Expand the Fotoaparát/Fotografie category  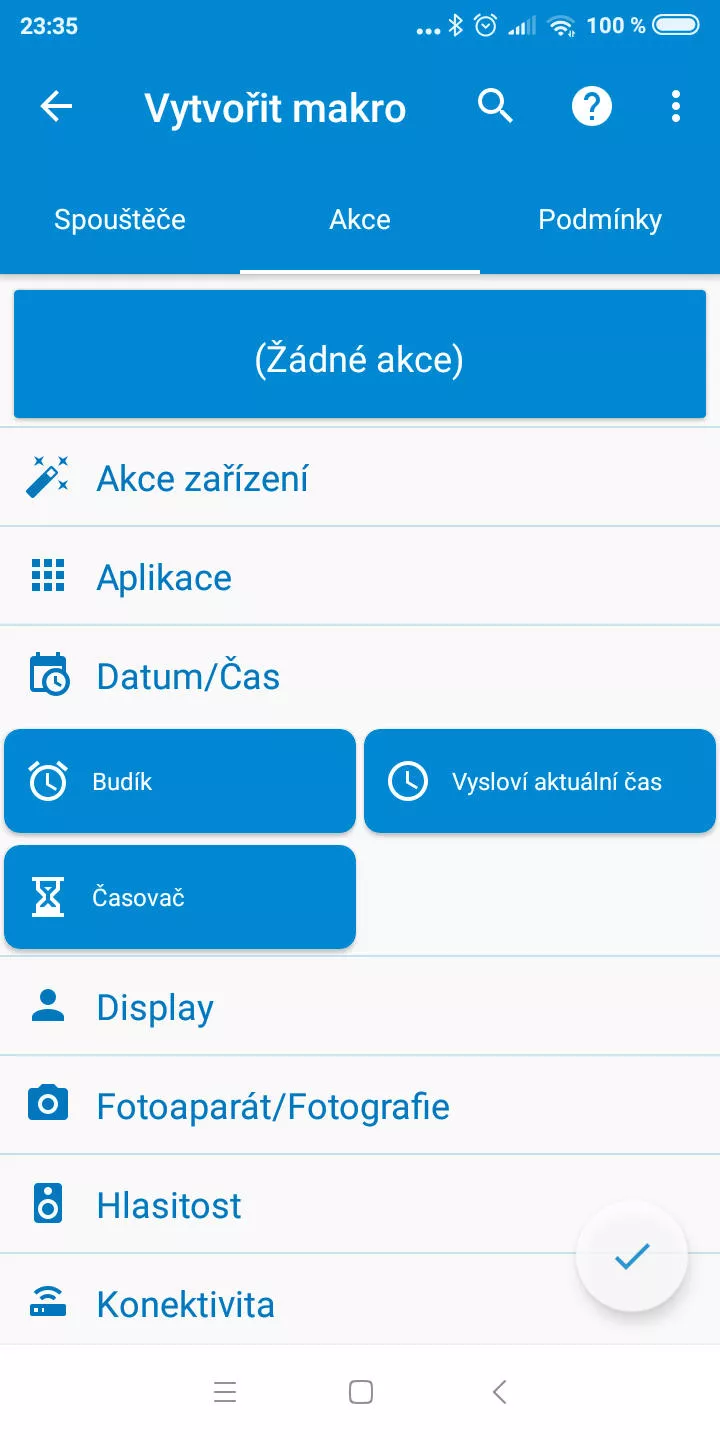(360, 1106)
